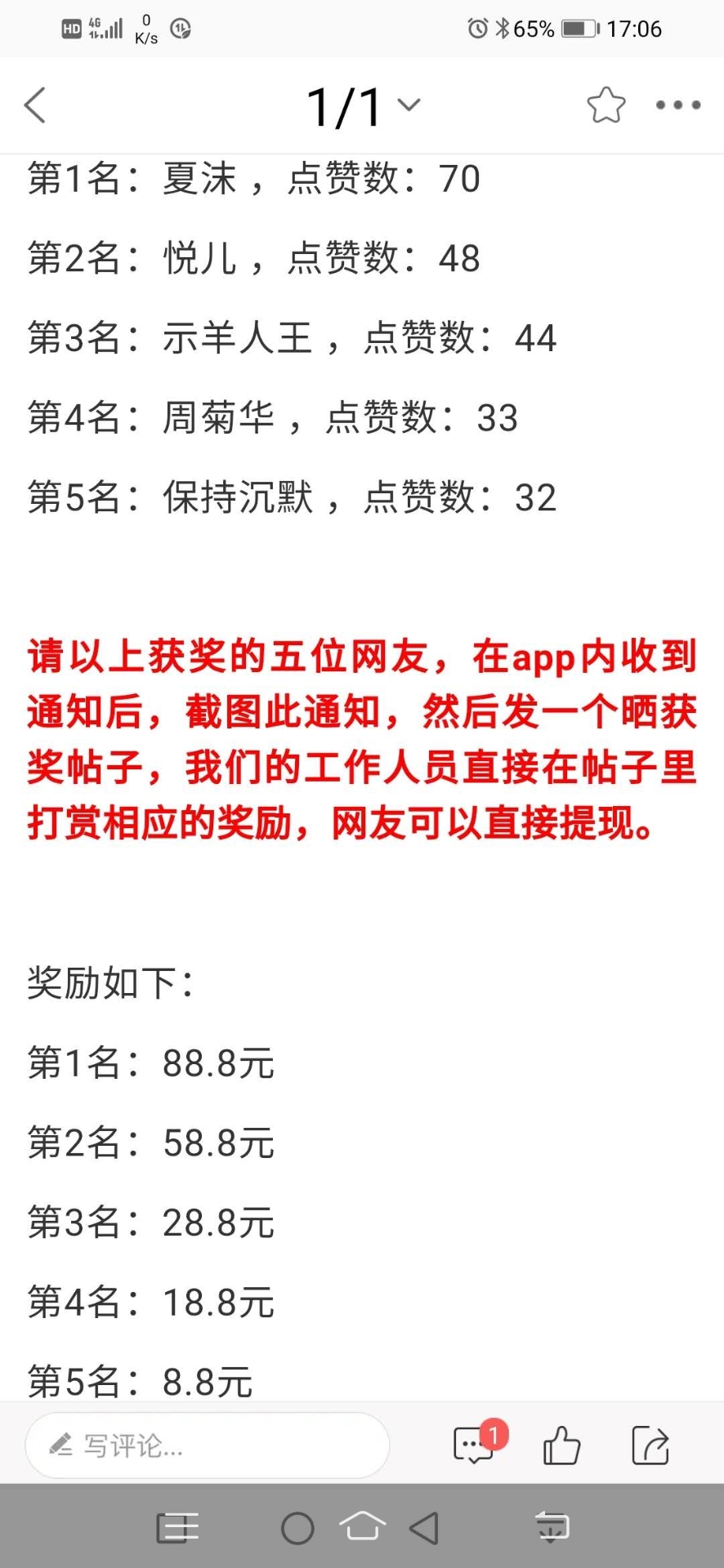The height and width of the screenshot is (1568, 724).
Task: Share this post
Action: point(650,1445)
